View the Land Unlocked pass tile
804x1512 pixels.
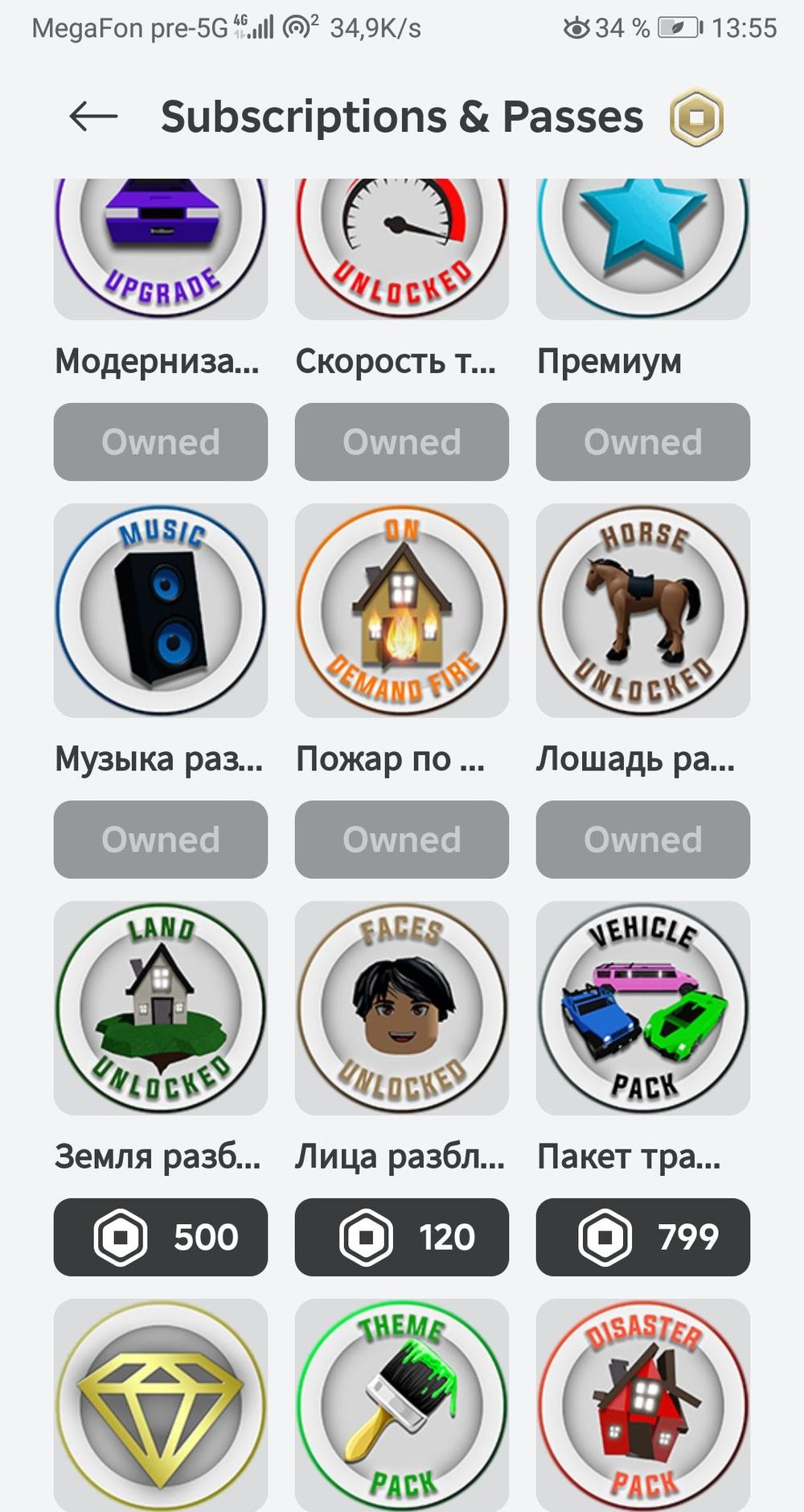(161, 1008)
